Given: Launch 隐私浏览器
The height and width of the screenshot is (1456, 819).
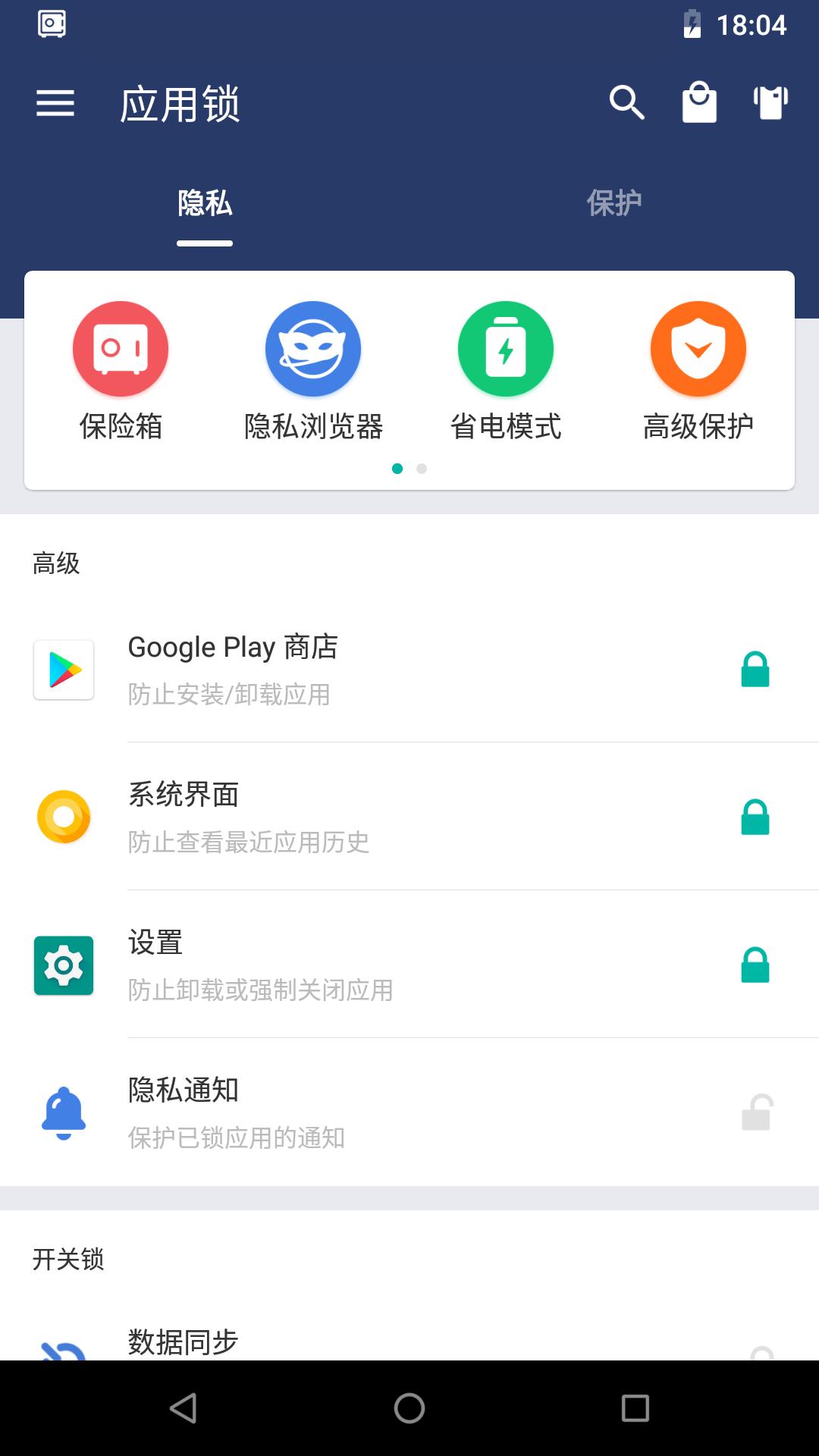Looking at the screenshot, I should (313, 372).
